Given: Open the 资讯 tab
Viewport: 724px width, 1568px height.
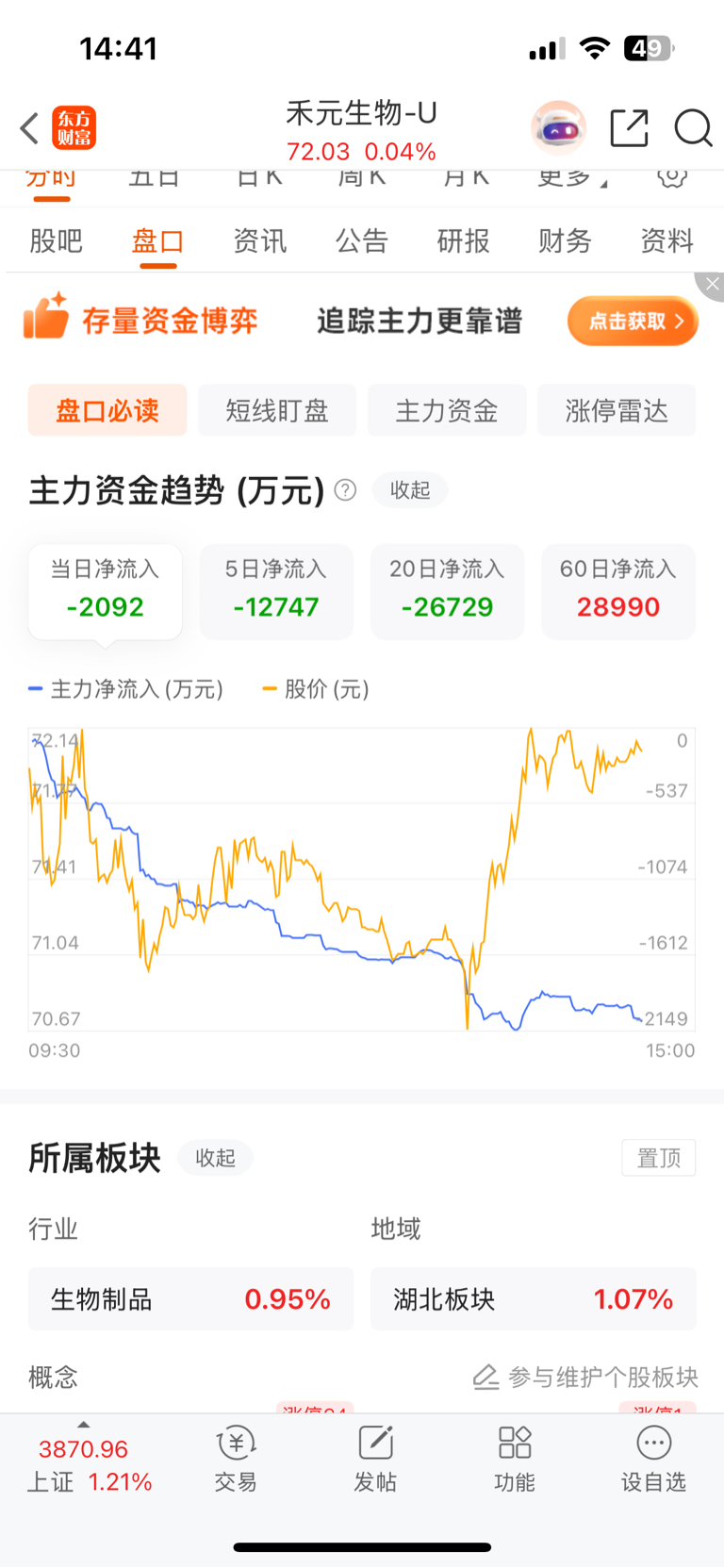Looking at the screenshot, I should tap(259, 241).
